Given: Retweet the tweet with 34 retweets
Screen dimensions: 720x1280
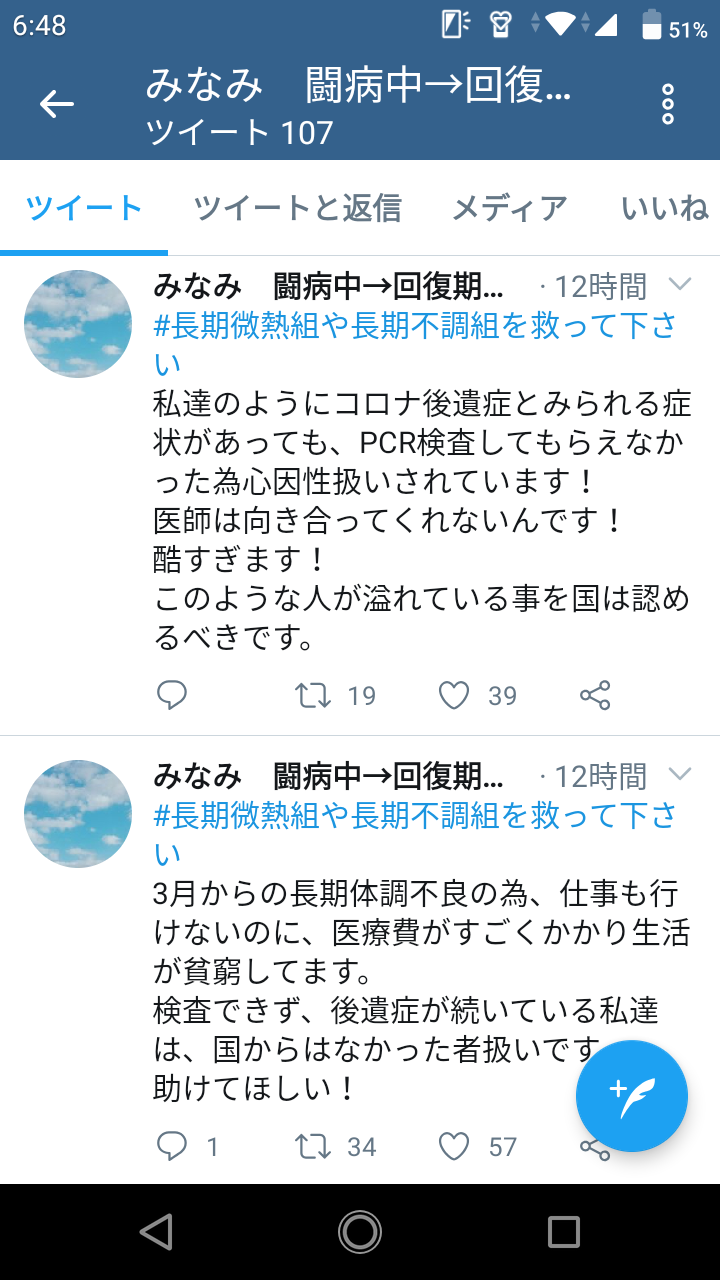Looking at the screenshot, I should 314,1146.
